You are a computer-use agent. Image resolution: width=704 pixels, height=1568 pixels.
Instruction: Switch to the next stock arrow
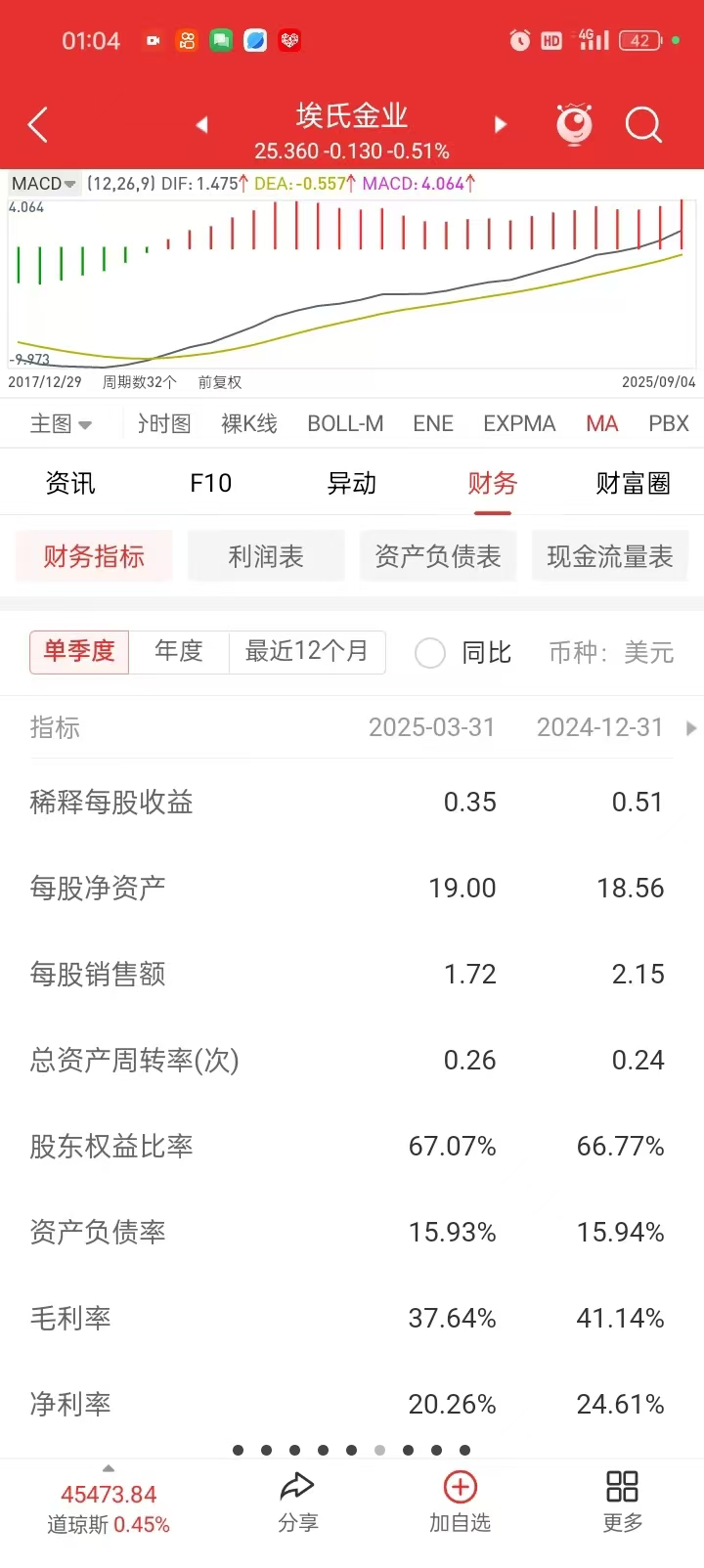pos(501,125)
